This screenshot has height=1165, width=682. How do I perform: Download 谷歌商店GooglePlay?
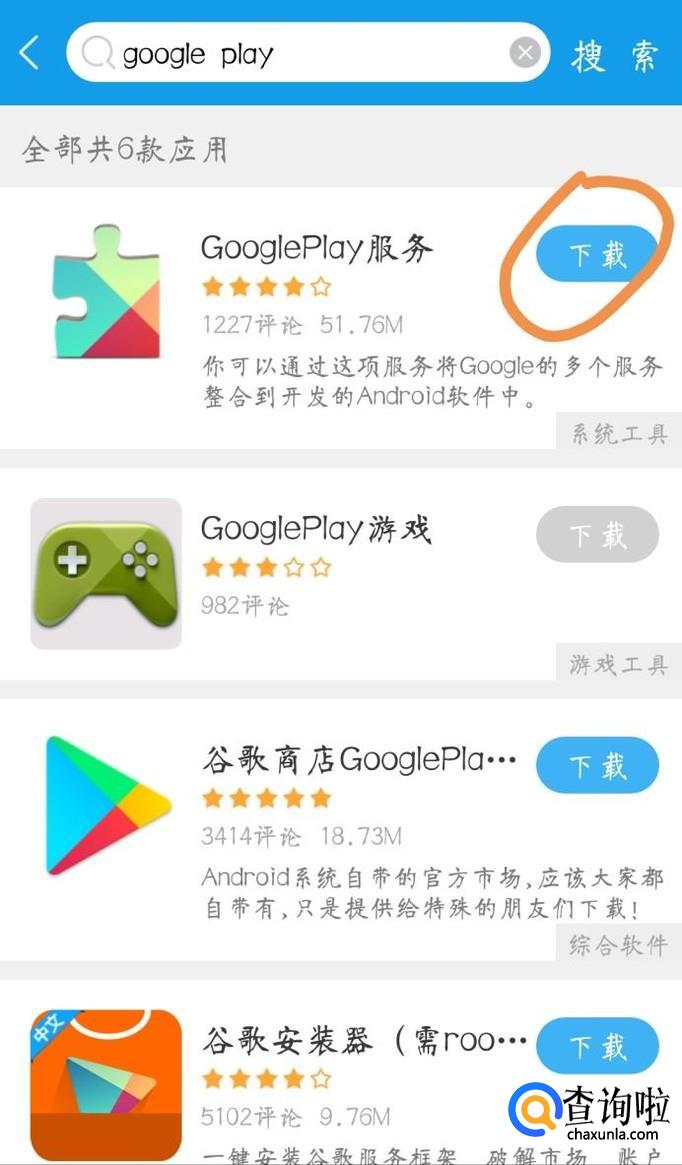click(x=597, y=766)
